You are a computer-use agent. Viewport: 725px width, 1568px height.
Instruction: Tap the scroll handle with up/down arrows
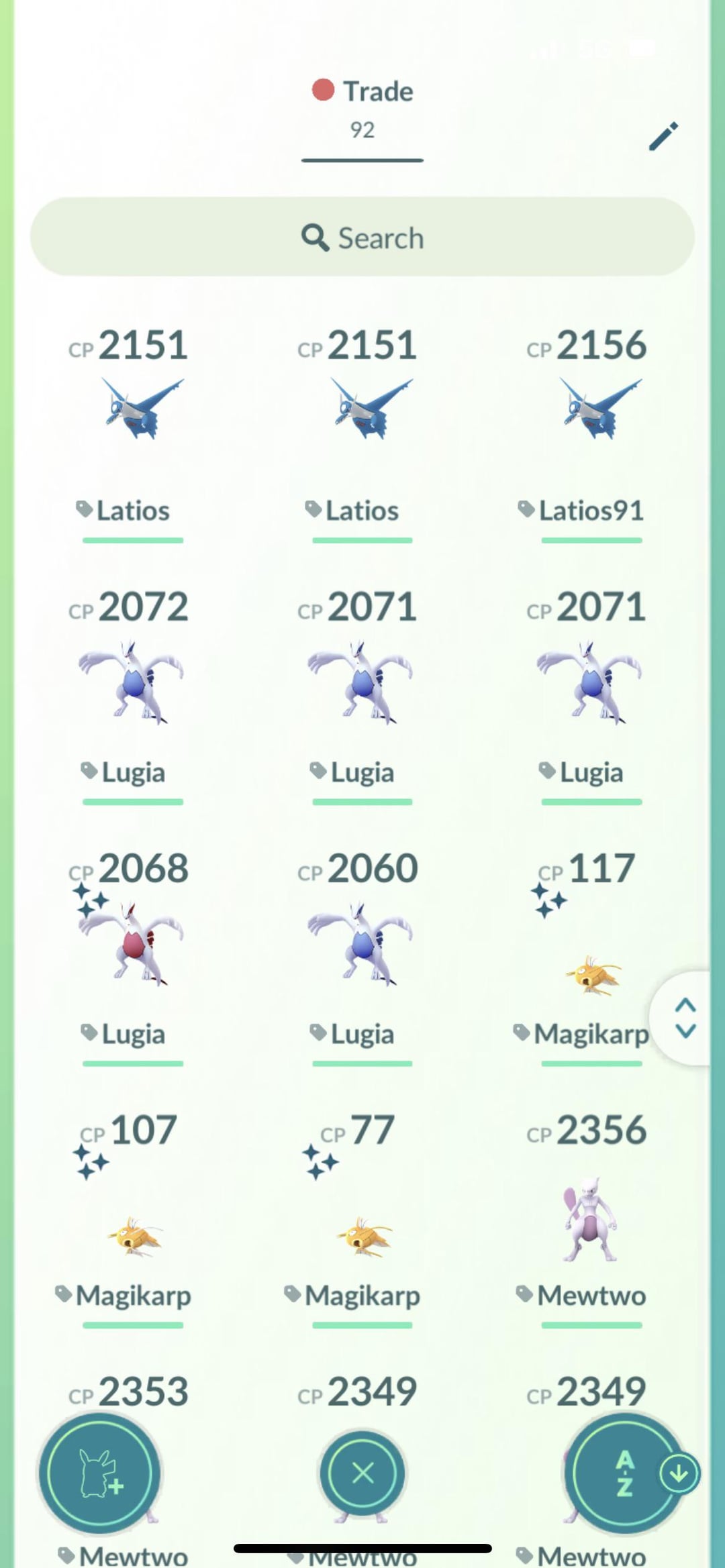click(x=685, y=1018)
